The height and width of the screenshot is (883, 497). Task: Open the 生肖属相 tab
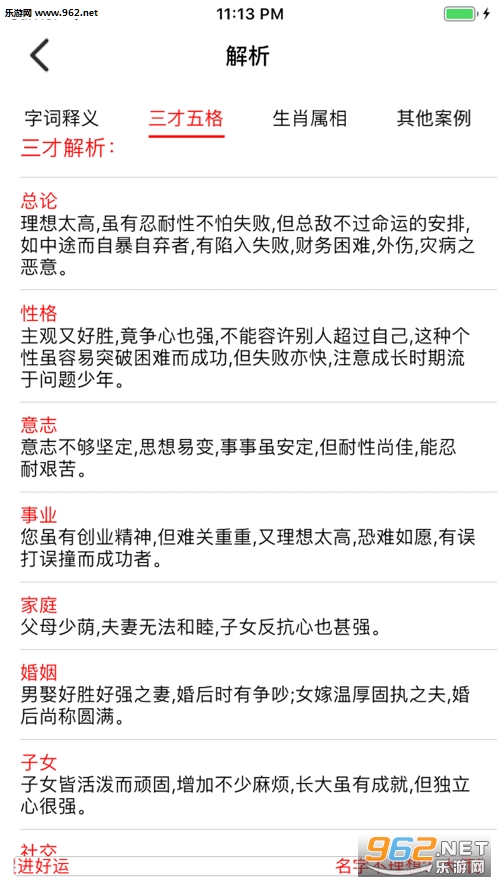point(310,118)
